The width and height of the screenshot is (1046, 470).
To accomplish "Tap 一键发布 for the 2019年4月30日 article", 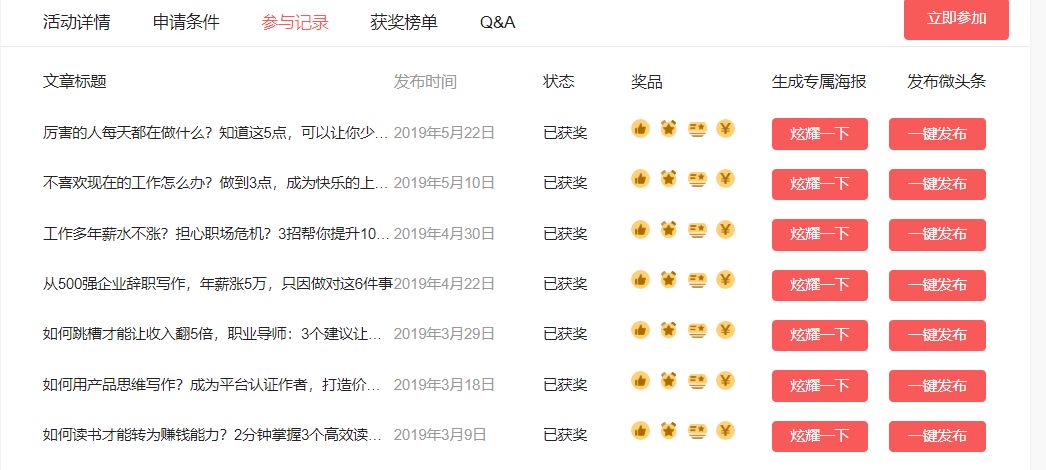I will pos(937,235).
